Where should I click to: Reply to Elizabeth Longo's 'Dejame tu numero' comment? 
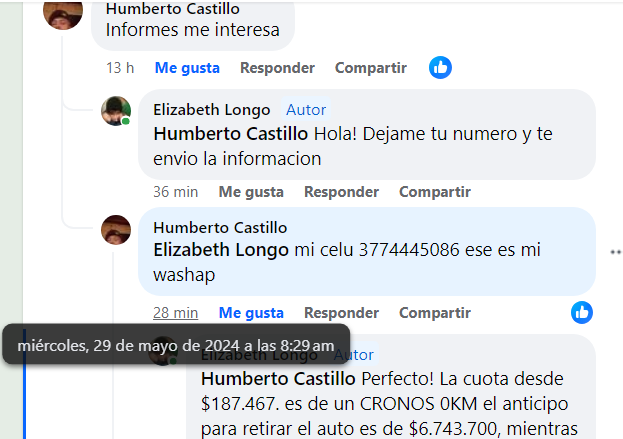341,191
